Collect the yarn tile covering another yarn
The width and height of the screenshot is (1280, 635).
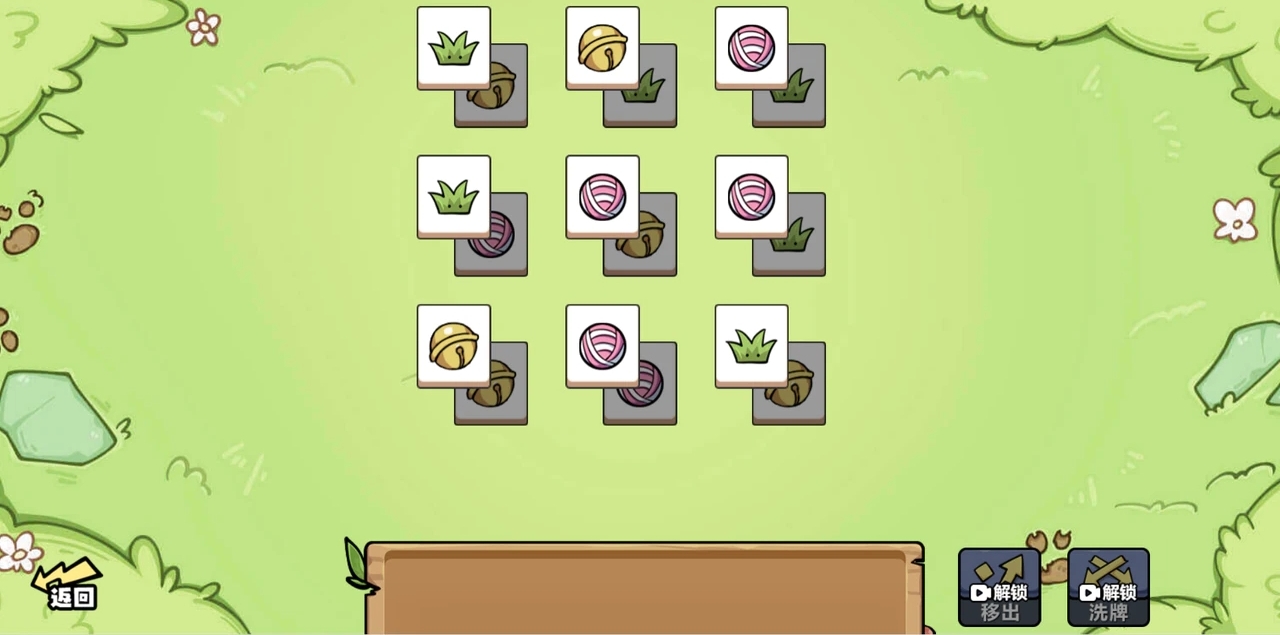pos(602,345)
